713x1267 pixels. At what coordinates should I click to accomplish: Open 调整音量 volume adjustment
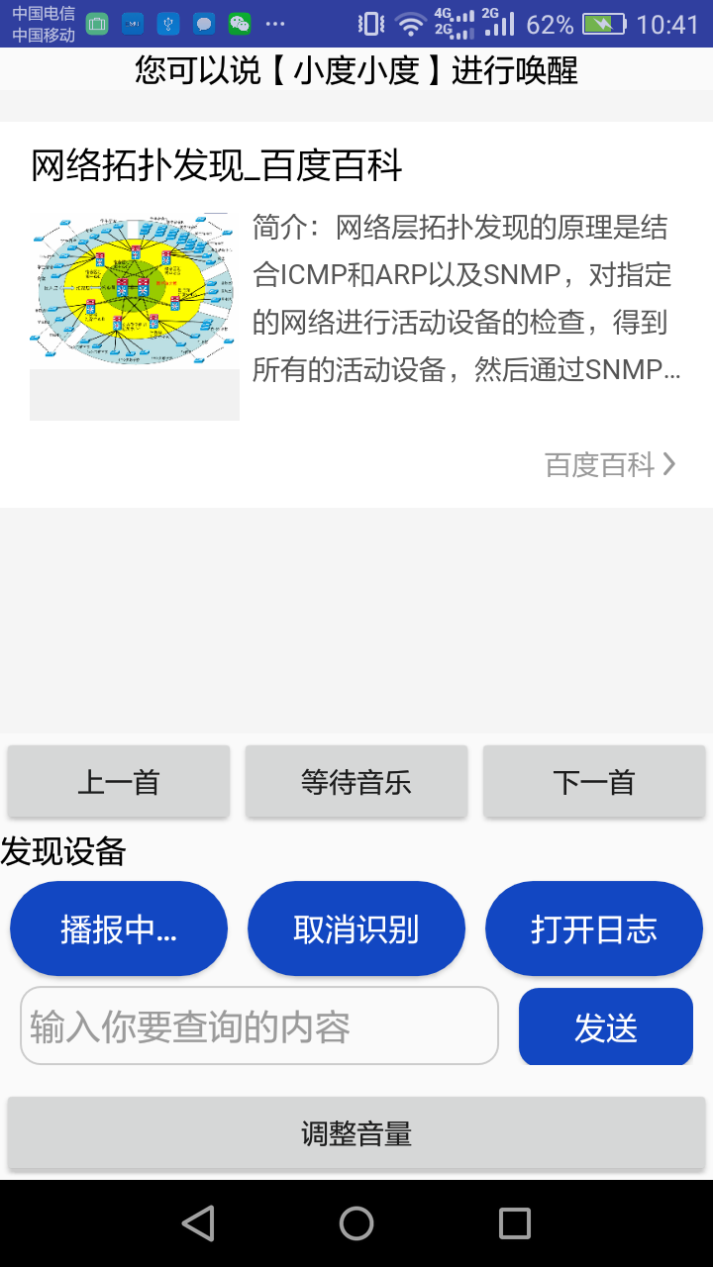[356, 1133]
